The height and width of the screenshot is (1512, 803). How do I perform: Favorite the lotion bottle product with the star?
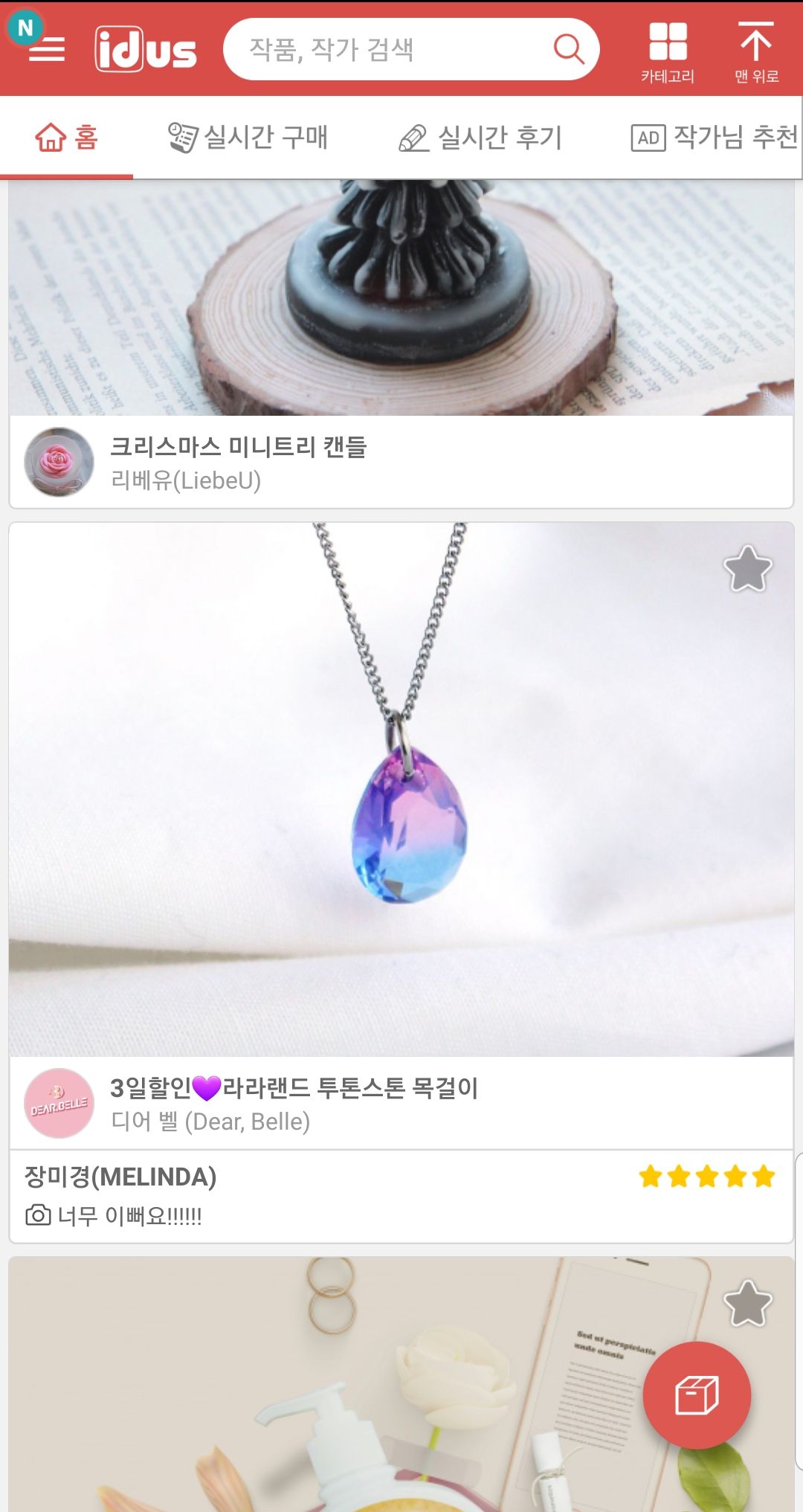pos(747,1303)
